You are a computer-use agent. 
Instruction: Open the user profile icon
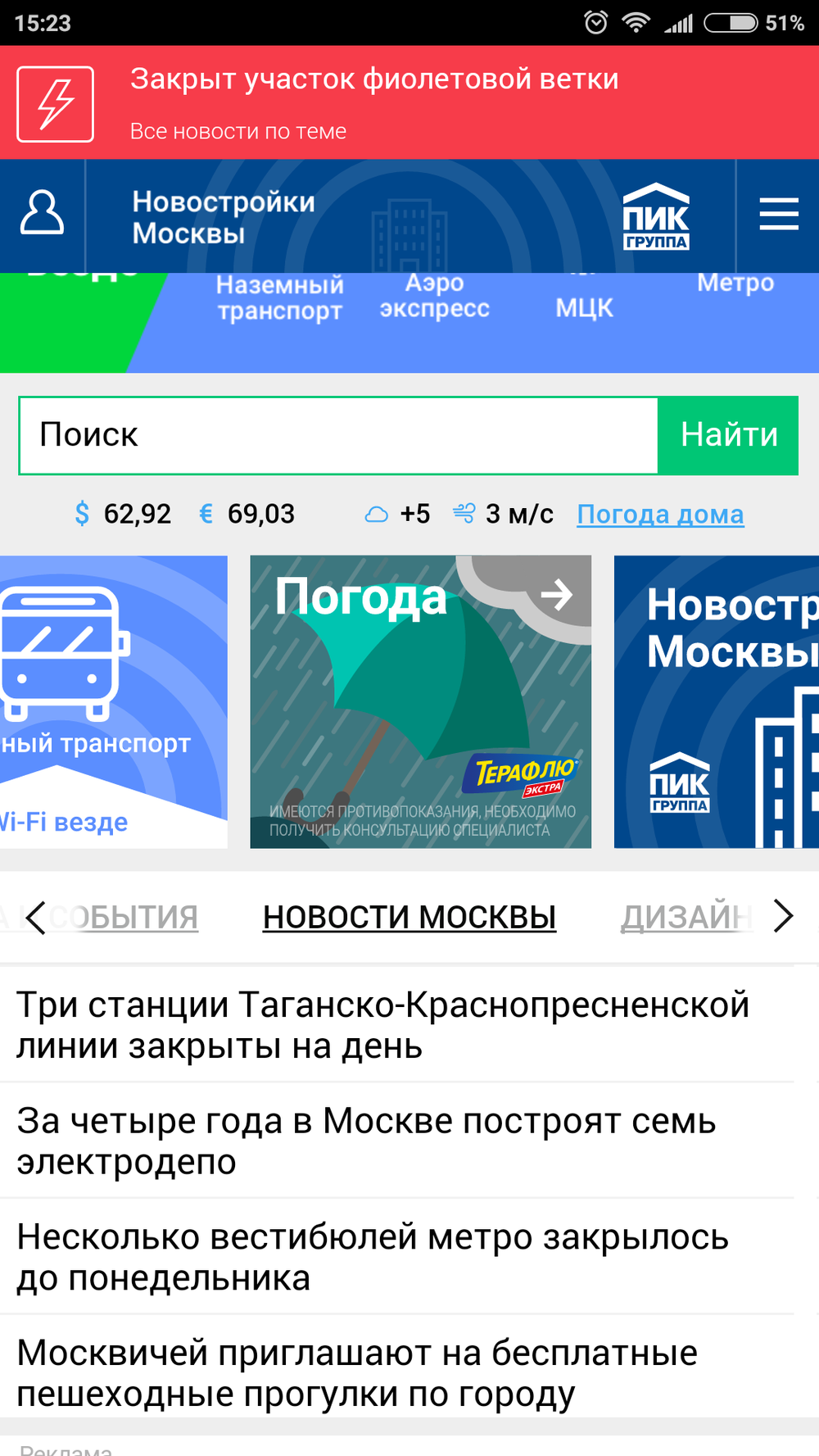point(42,215)
